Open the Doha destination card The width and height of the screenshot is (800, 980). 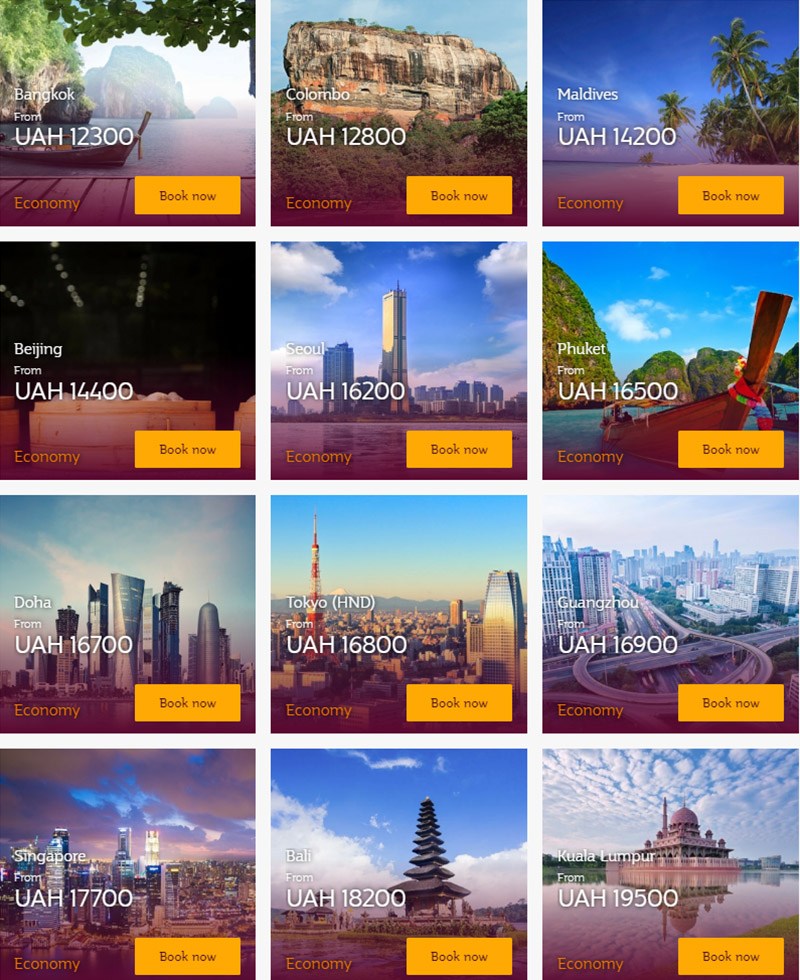coord(127,560)
